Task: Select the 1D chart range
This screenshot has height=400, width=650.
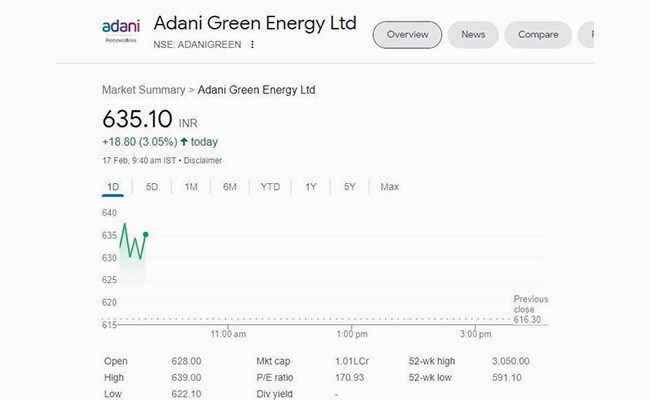Action: 113,187
